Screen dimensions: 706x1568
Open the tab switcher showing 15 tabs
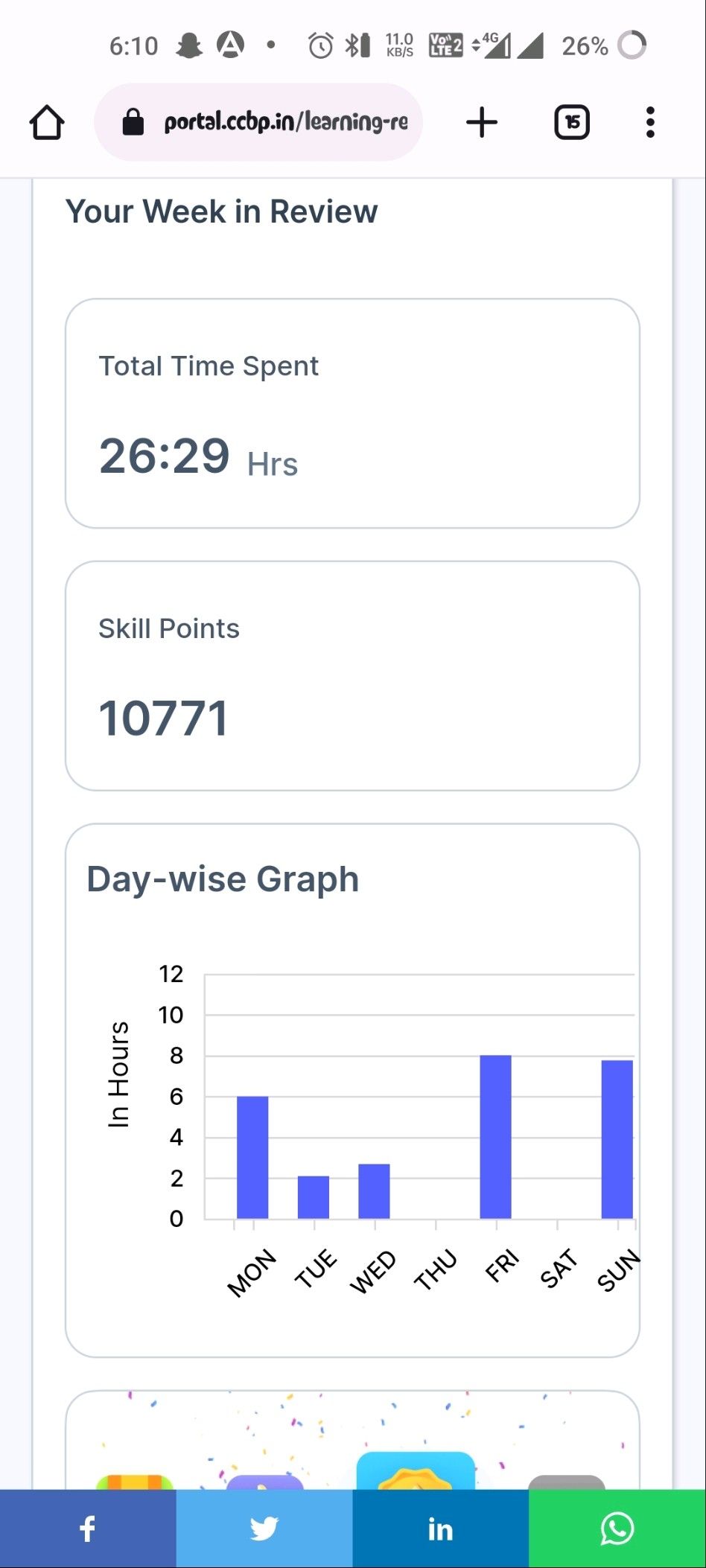point(572,122)
